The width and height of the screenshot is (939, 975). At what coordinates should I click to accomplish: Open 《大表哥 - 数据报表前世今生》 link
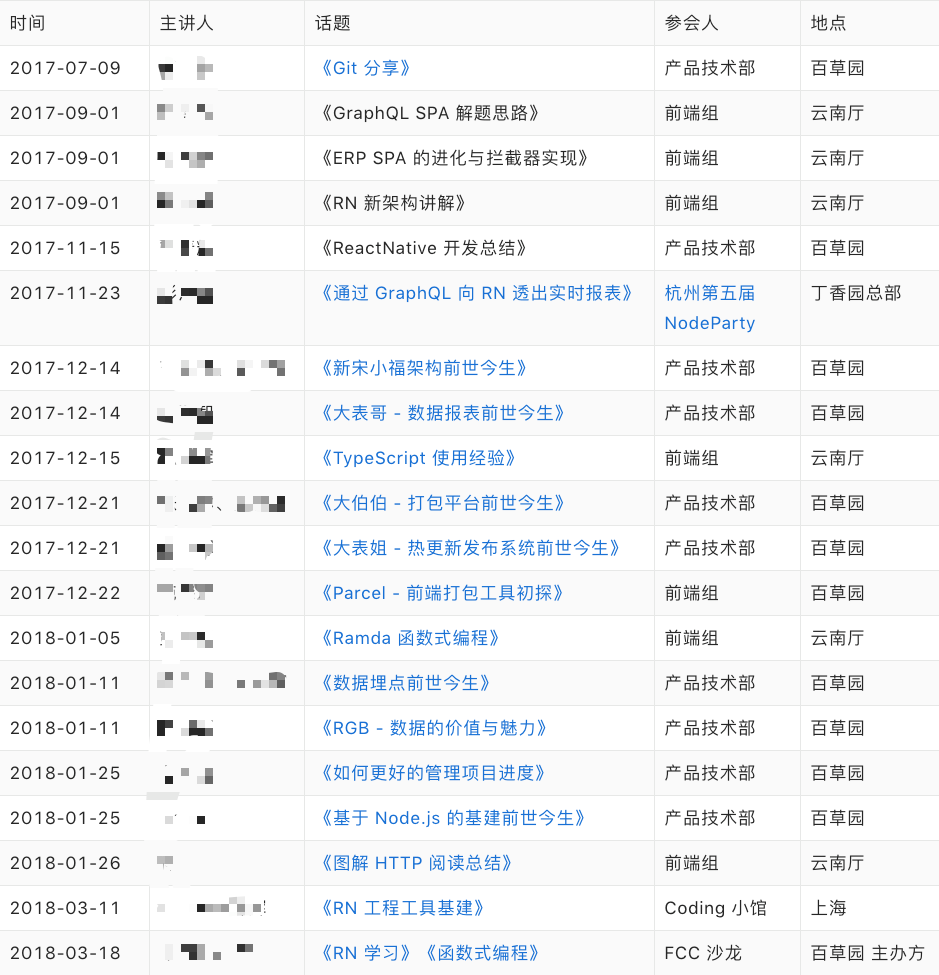pyautogui.click(x=443, y=413)
